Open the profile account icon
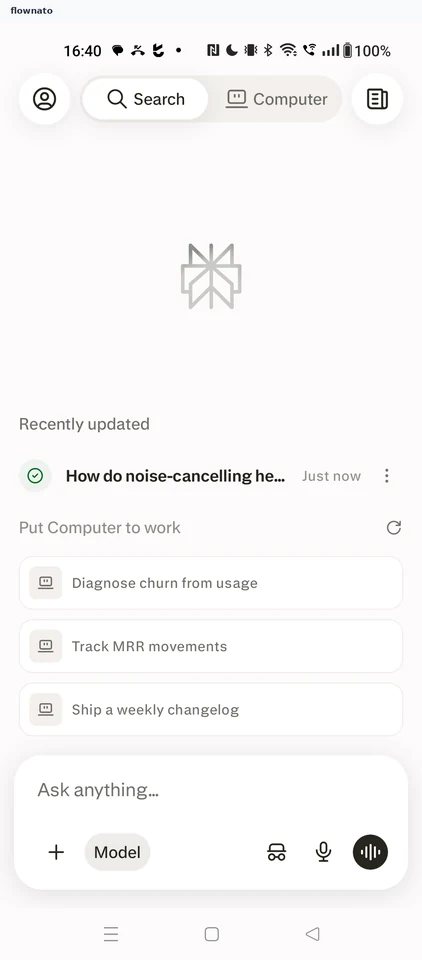Screen dimensions: 422x960 (x=44, y=99)
